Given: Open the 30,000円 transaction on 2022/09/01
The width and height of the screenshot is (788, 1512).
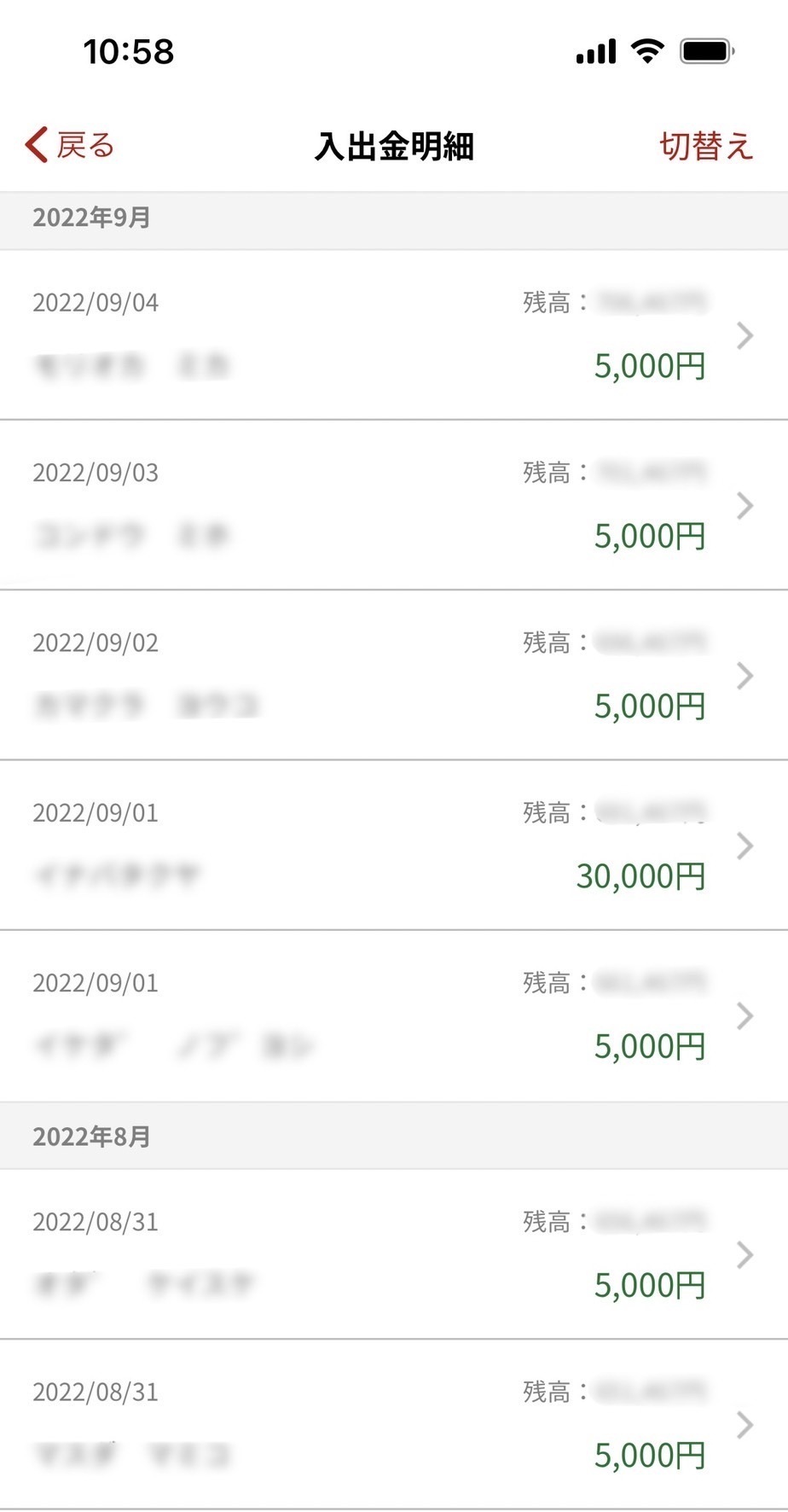Looking at the screenshot, I should pos(392,845).
